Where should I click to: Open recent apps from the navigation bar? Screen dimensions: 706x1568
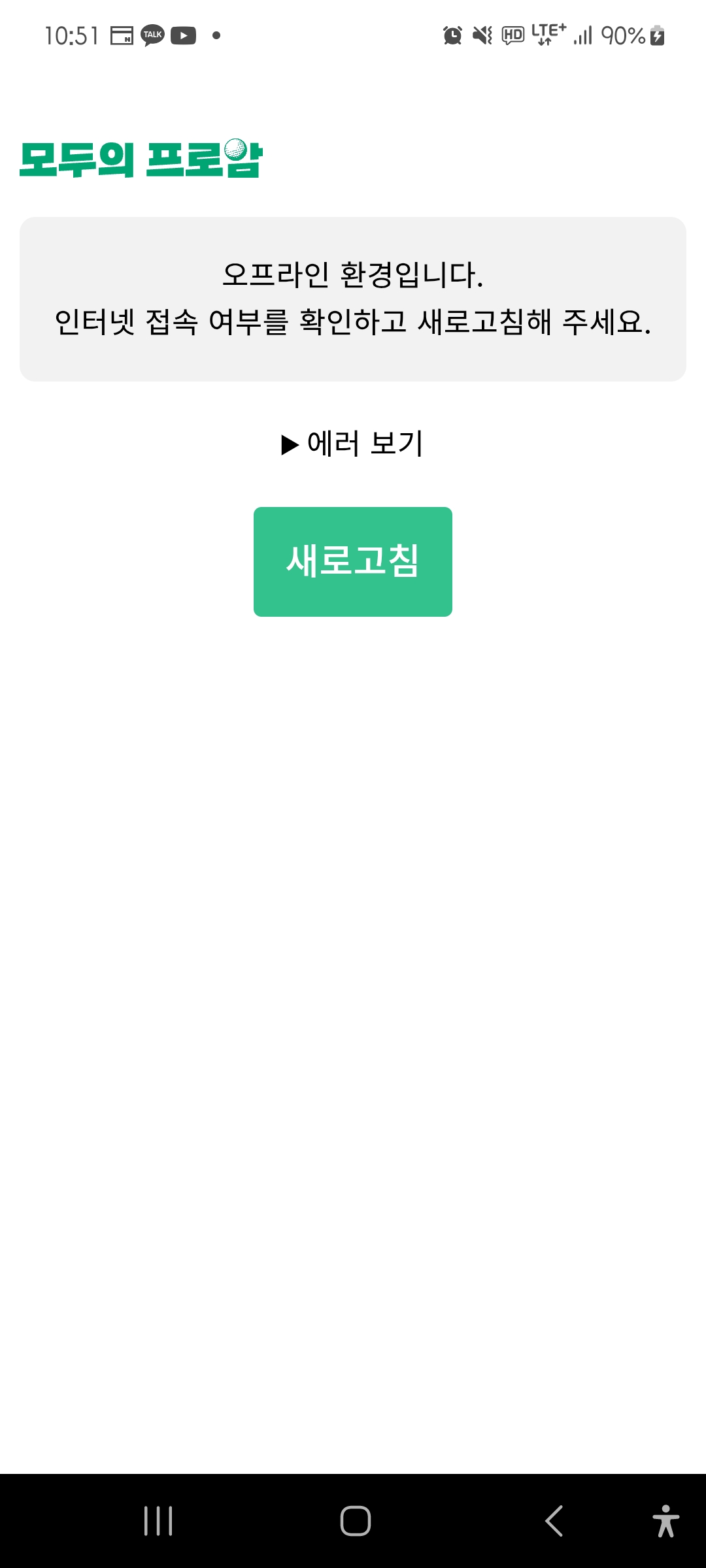pos(158,1521)
